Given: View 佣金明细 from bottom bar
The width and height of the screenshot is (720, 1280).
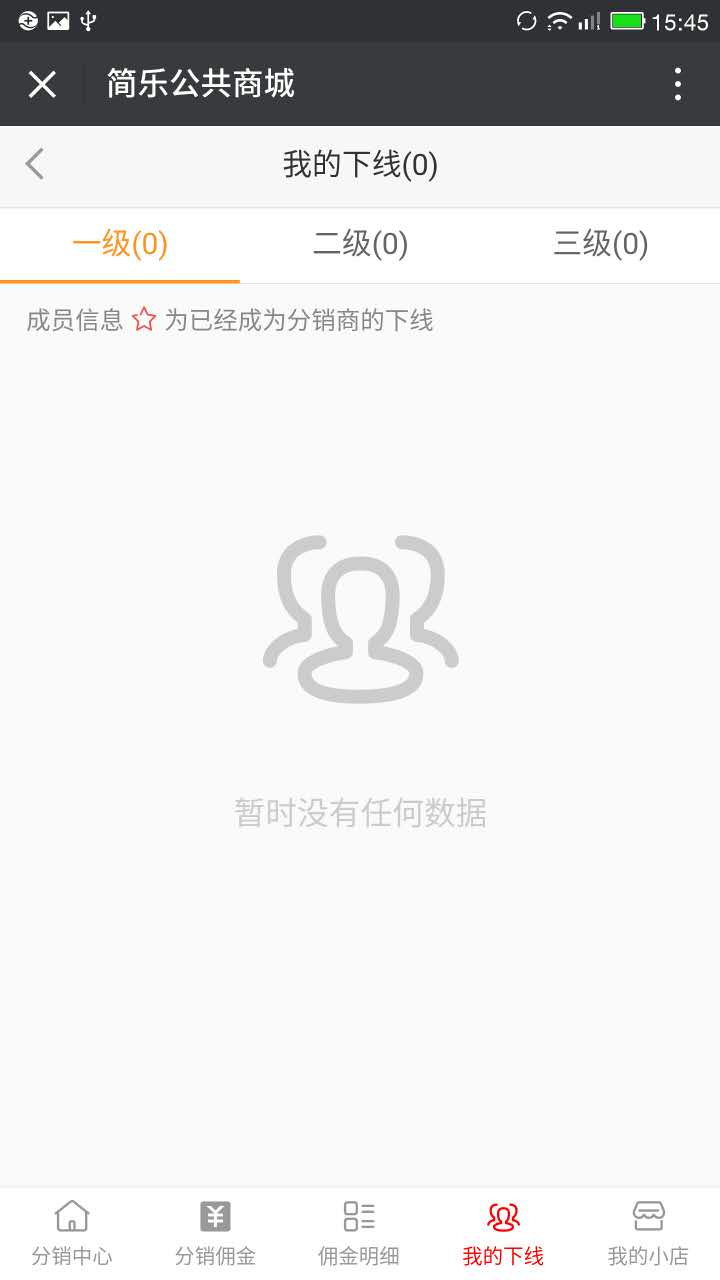Looking at the screenshot, I should (x=359, y=1234).
